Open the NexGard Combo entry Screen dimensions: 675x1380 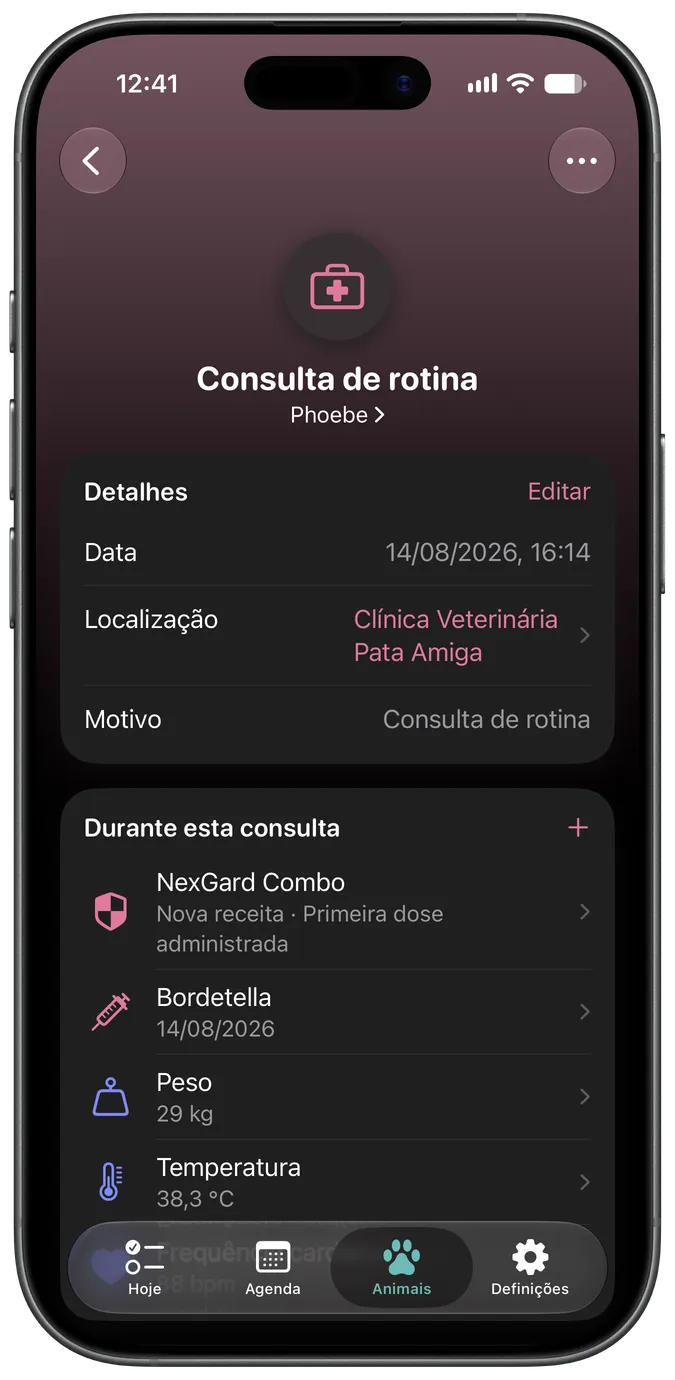337,912
